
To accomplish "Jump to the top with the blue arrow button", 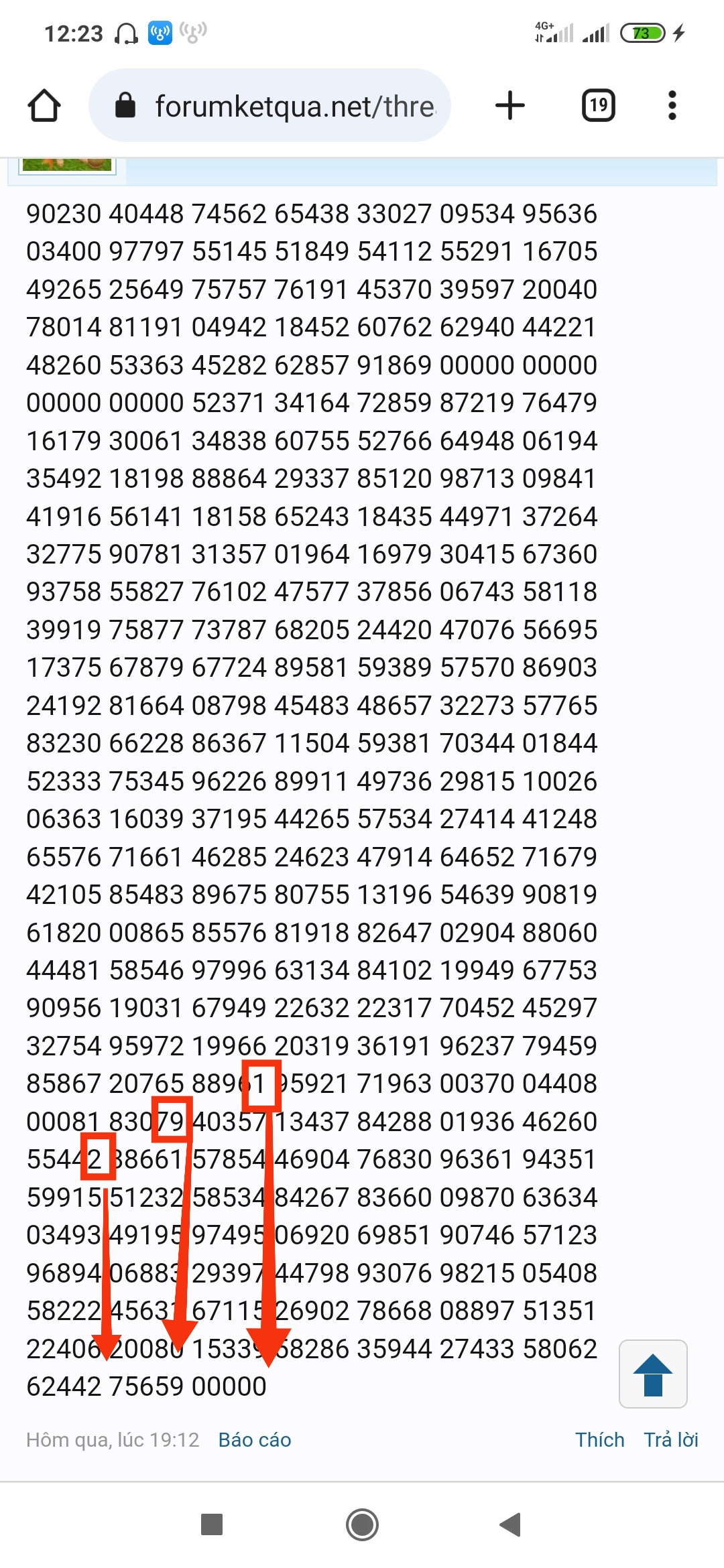I will [653, 1374].
